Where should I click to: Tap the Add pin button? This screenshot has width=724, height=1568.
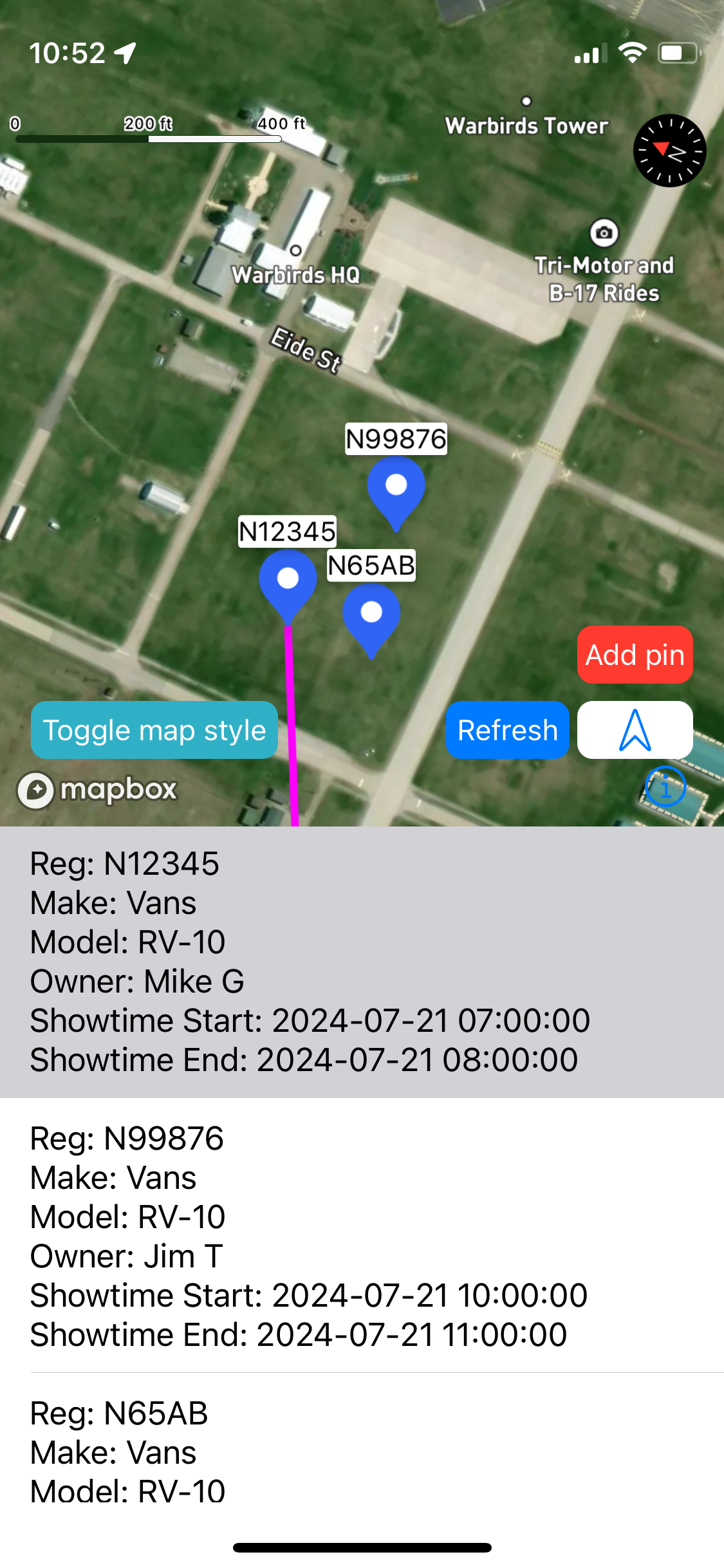point(635,655)
